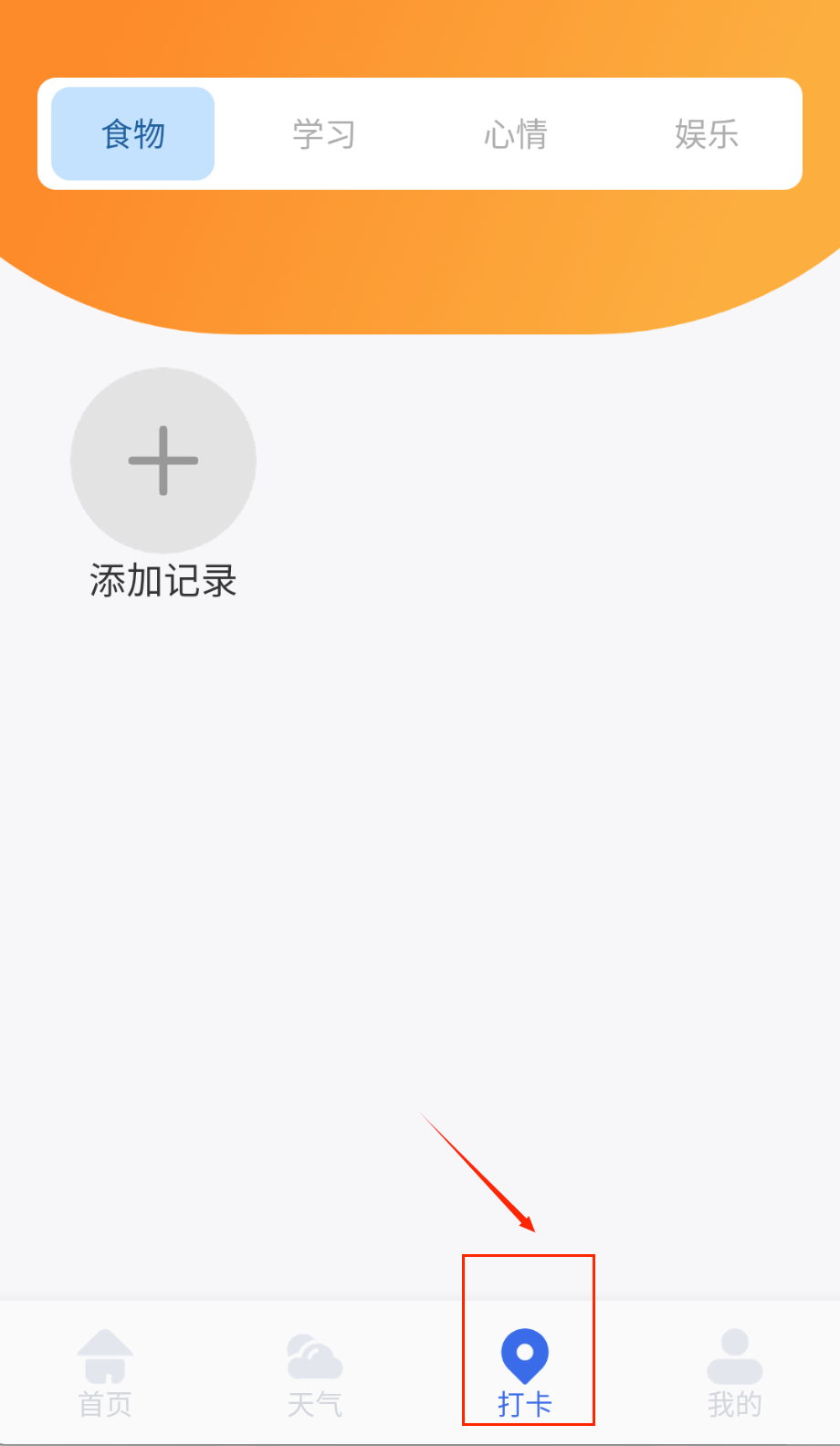Go to the 首页 tab
The image size is (840, 1446).
(105, 1372)
